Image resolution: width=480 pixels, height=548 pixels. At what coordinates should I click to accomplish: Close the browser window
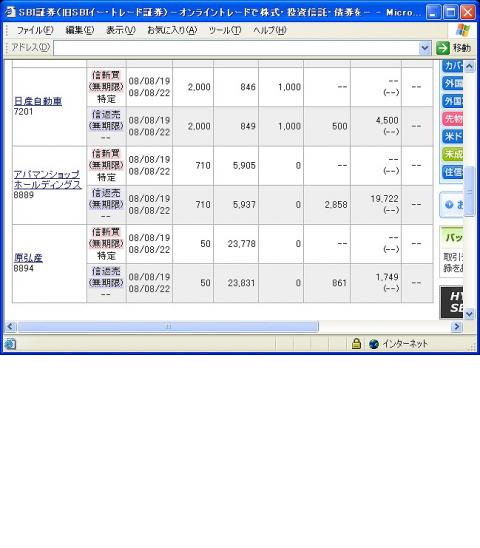coord(468,13)
